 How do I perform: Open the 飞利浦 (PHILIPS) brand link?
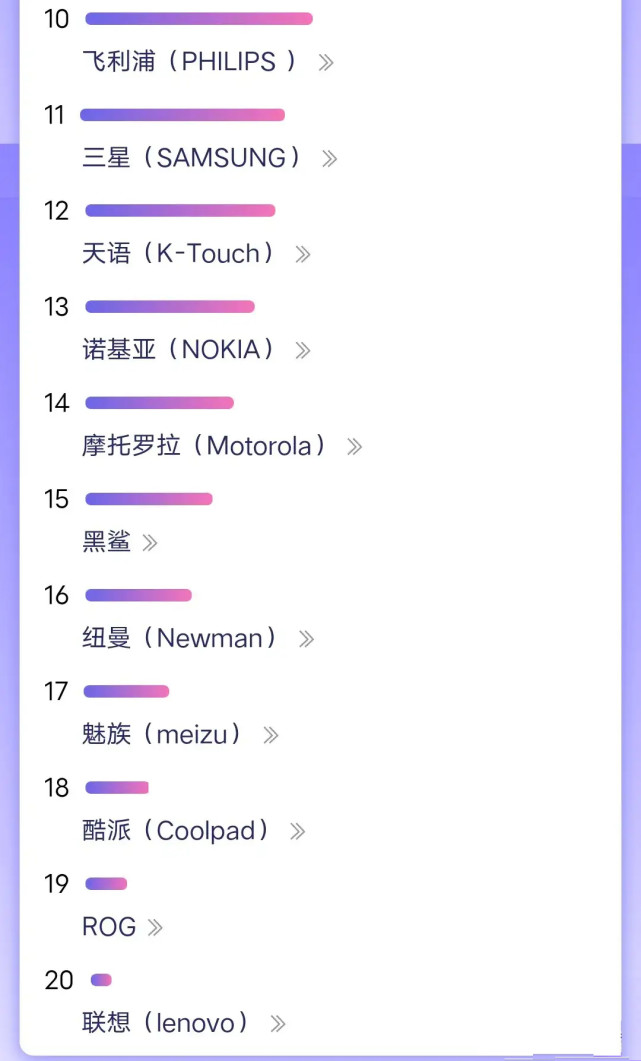(208, 62)
